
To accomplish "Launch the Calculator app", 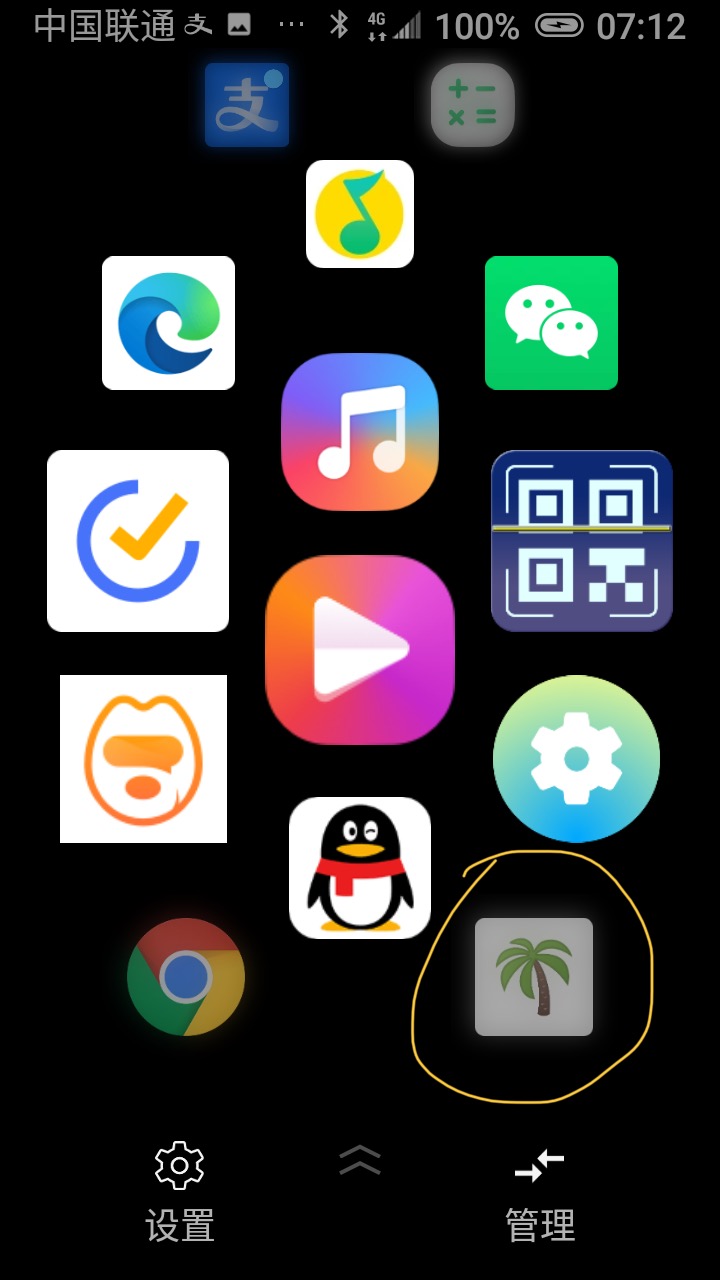I will coord(472,105).
